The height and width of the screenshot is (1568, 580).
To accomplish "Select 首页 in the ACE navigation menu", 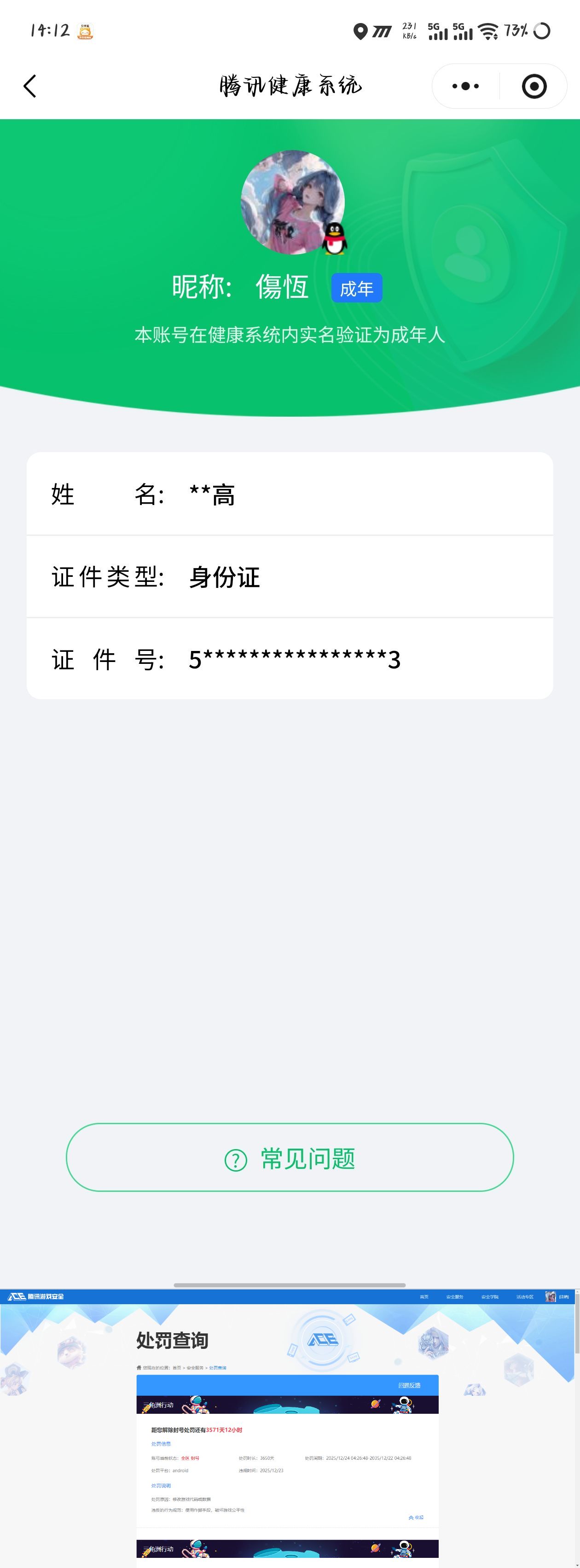I will [424, 1296].
